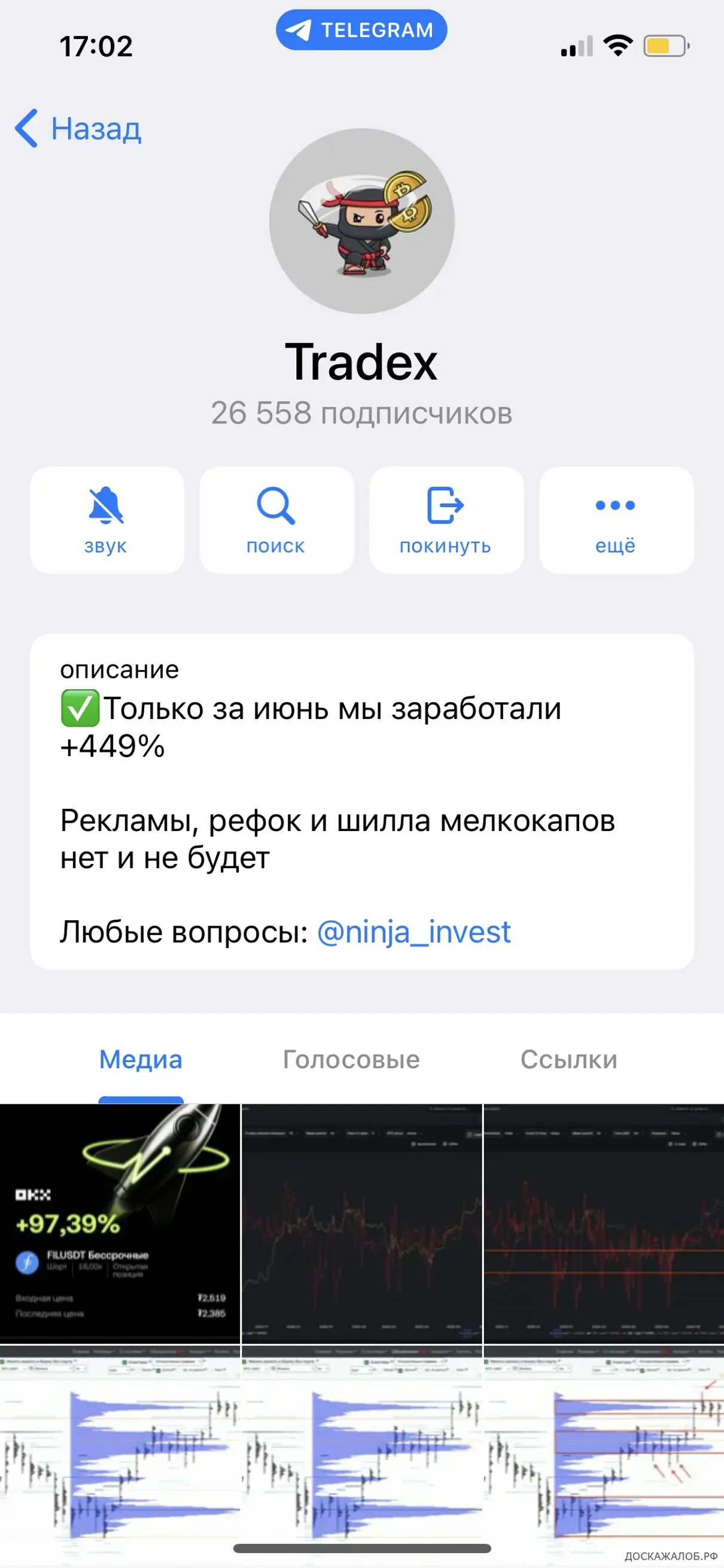The image size is (724, 1568).
Task: Leave the channel with покинуть
Action: pyautogui.click(x=446, y=520)
